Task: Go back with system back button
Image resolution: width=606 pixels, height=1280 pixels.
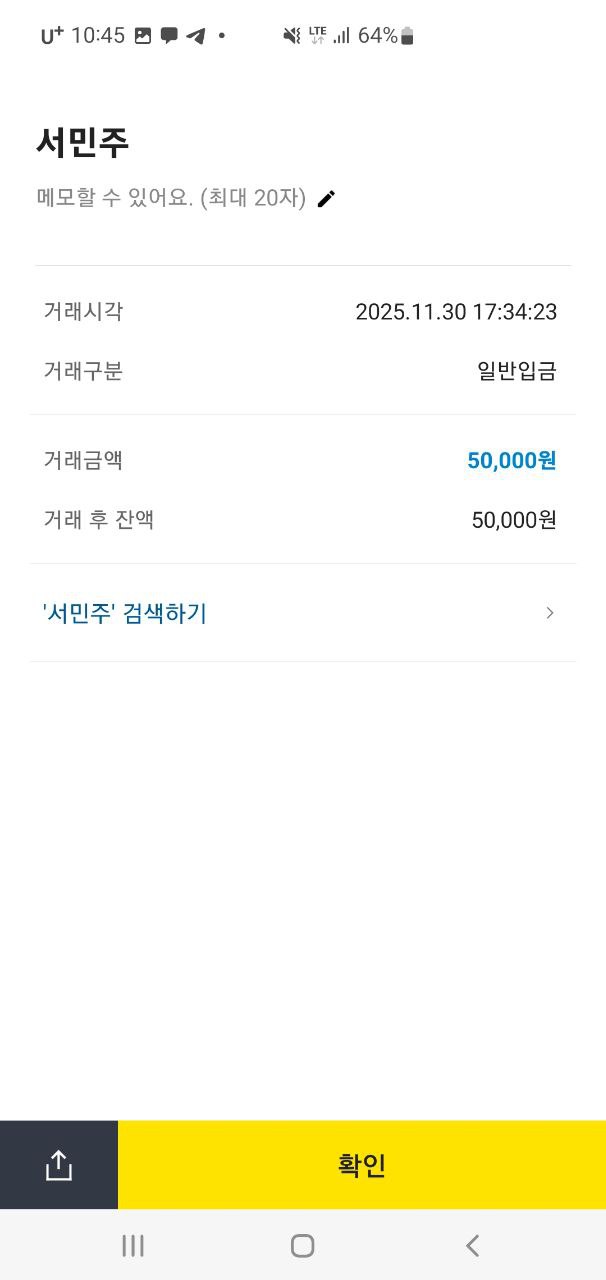Action: (x=472, y=1245)
